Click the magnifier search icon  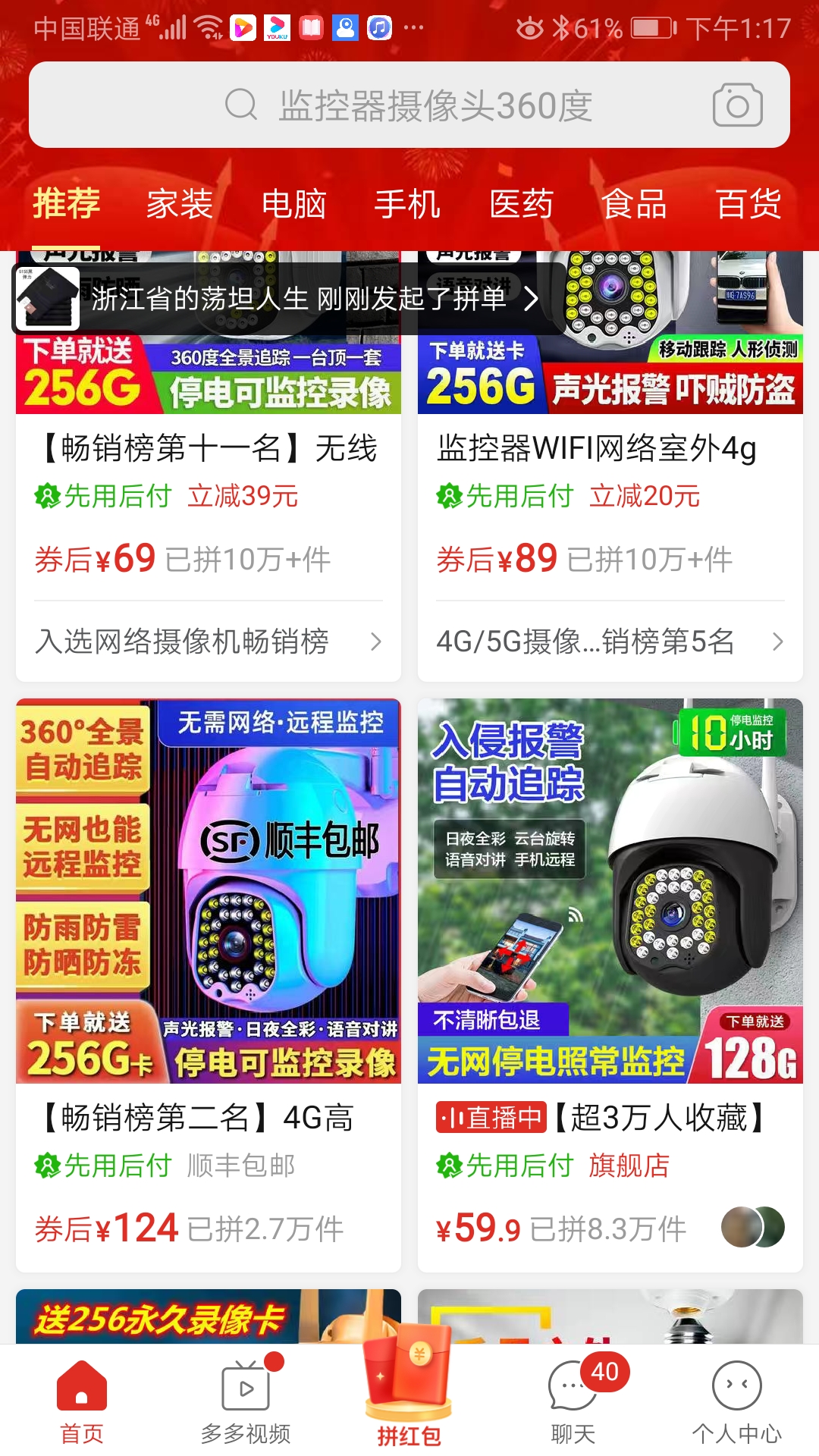(x=240, y=105)
